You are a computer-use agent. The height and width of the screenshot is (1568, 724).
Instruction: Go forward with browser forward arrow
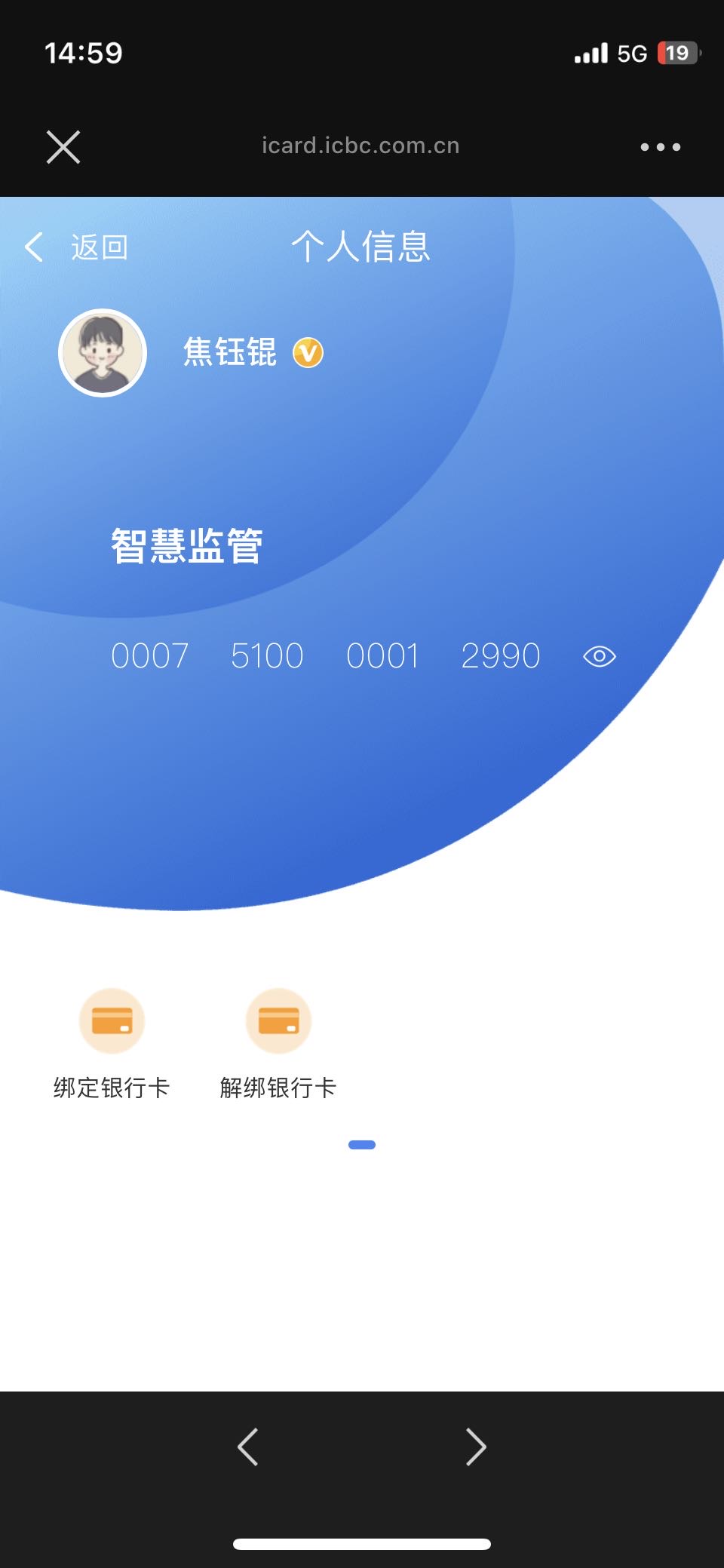pyautogui.click(x=476, y=1447)
